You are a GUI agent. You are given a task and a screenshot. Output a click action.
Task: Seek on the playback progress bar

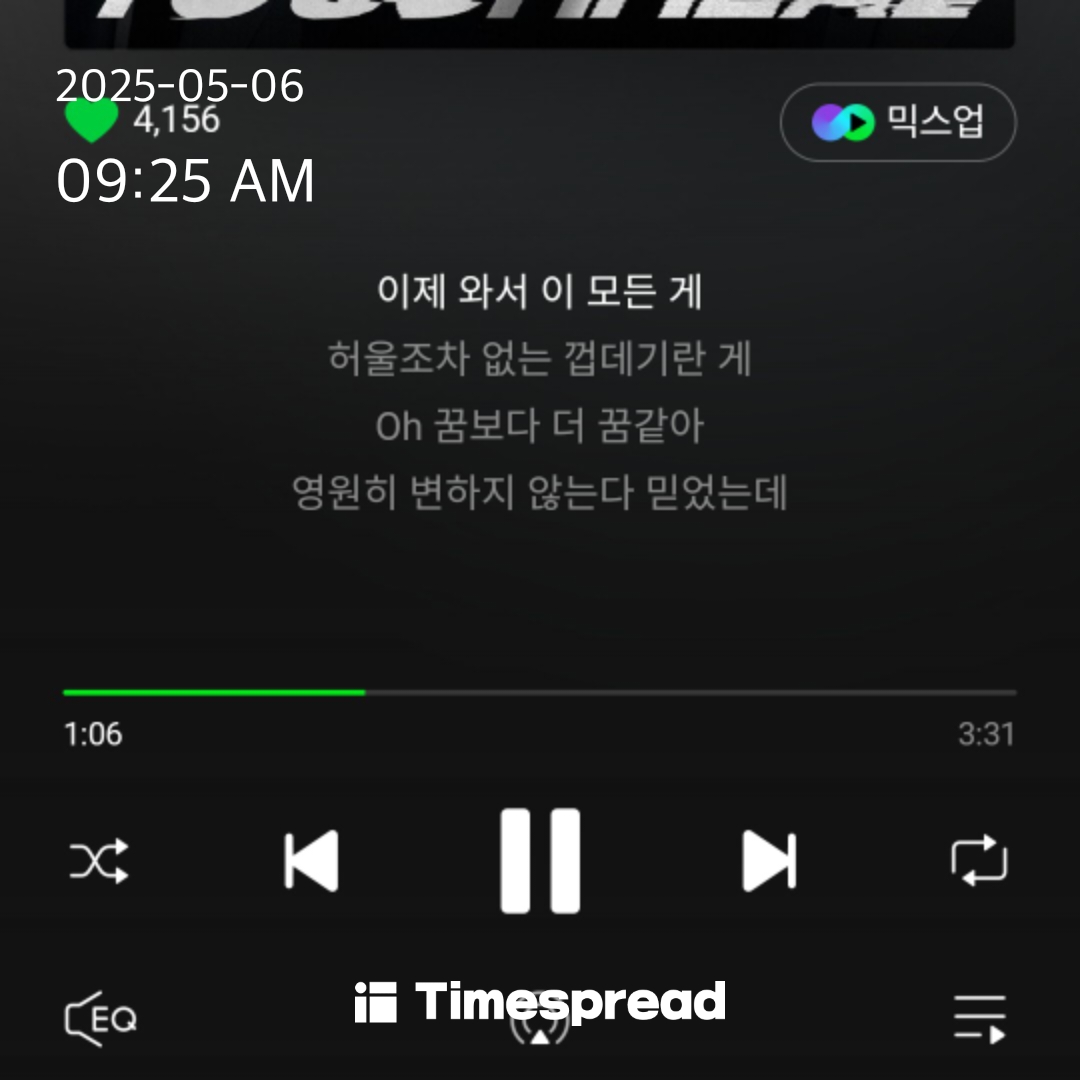540,692
